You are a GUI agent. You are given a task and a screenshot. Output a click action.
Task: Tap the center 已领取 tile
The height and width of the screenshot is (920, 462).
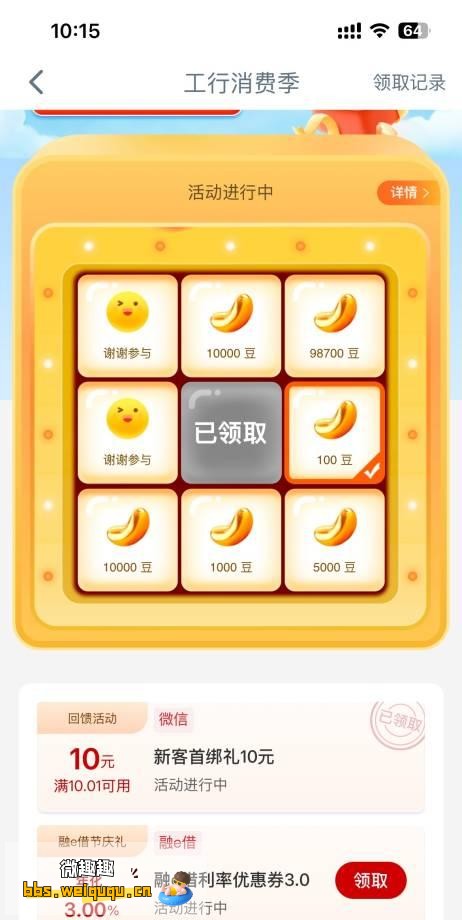point(231,433)
